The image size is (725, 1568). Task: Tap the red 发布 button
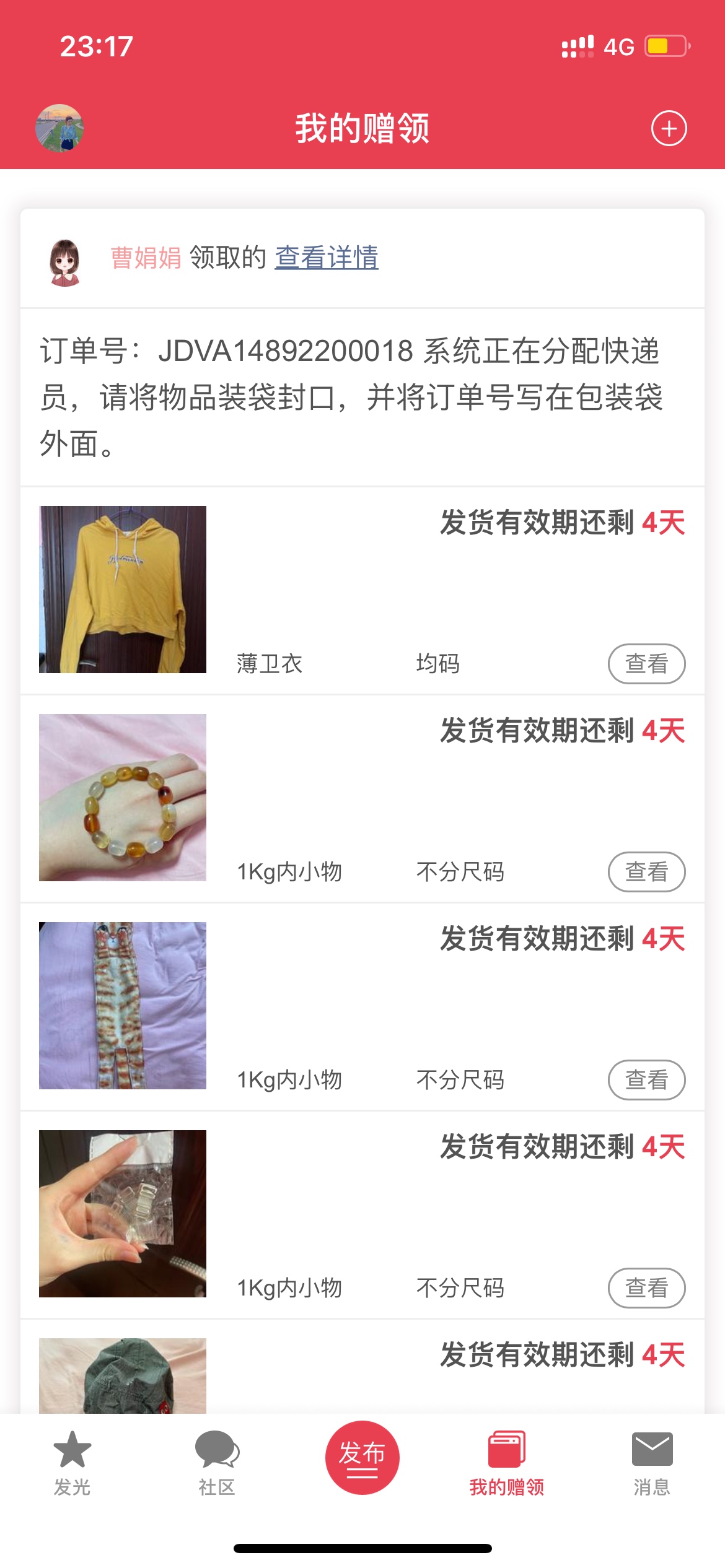click(x=362, y=1457)
